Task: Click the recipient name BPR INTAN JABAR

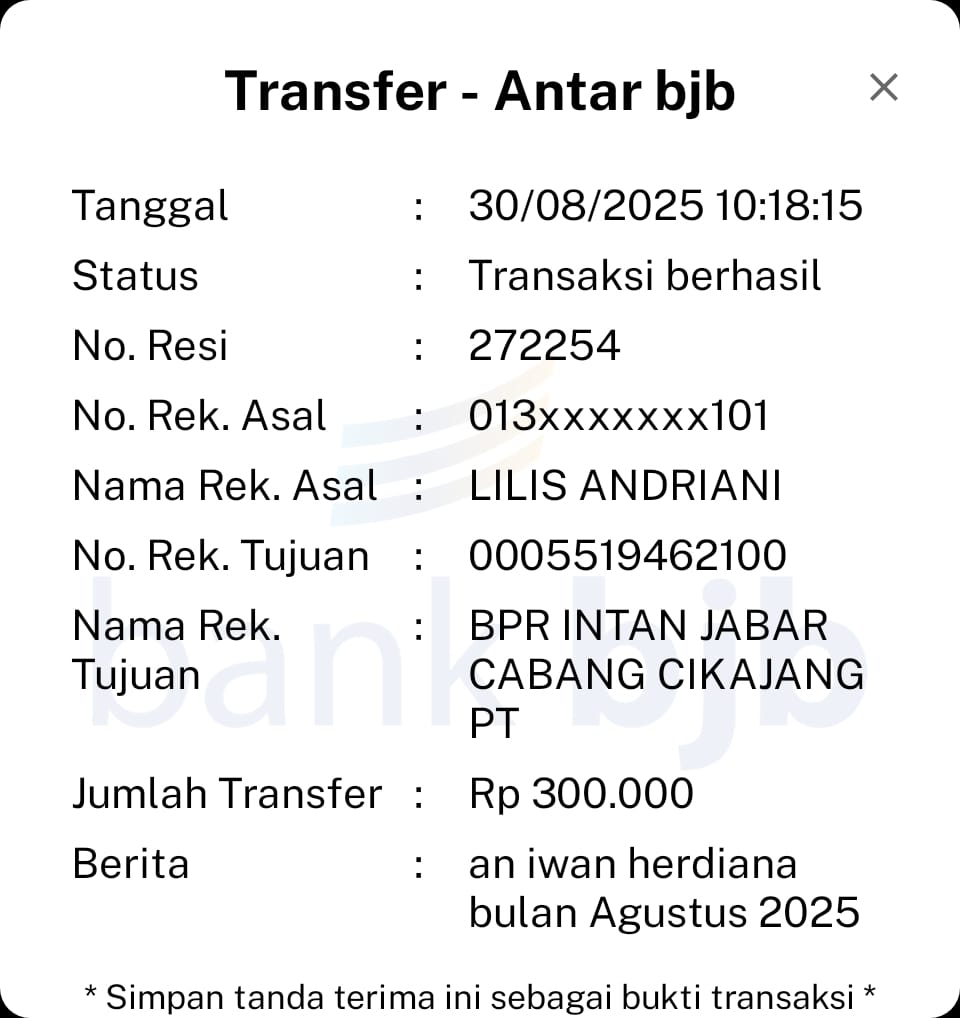Action: [648, 624]
